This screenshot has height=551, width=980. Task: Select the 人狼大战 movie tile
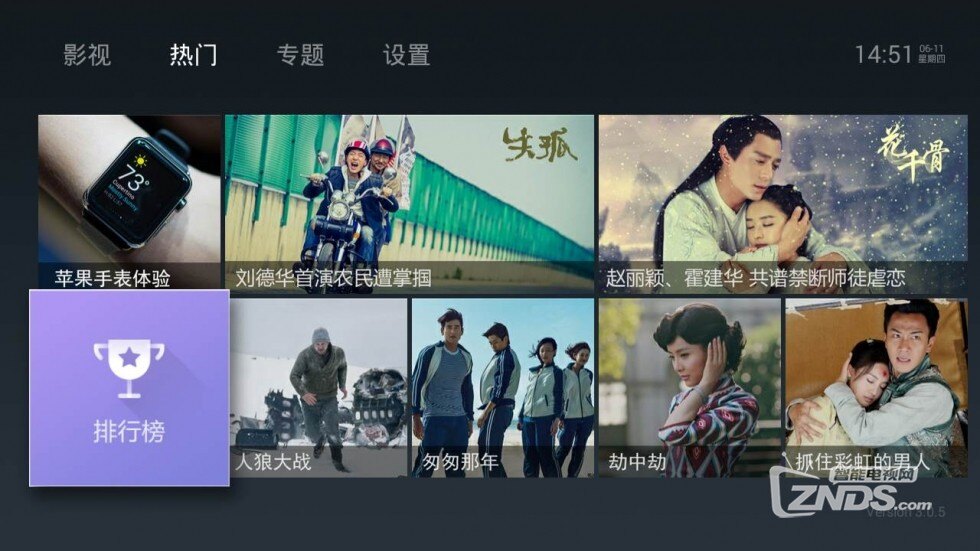(x=318, y=387)
